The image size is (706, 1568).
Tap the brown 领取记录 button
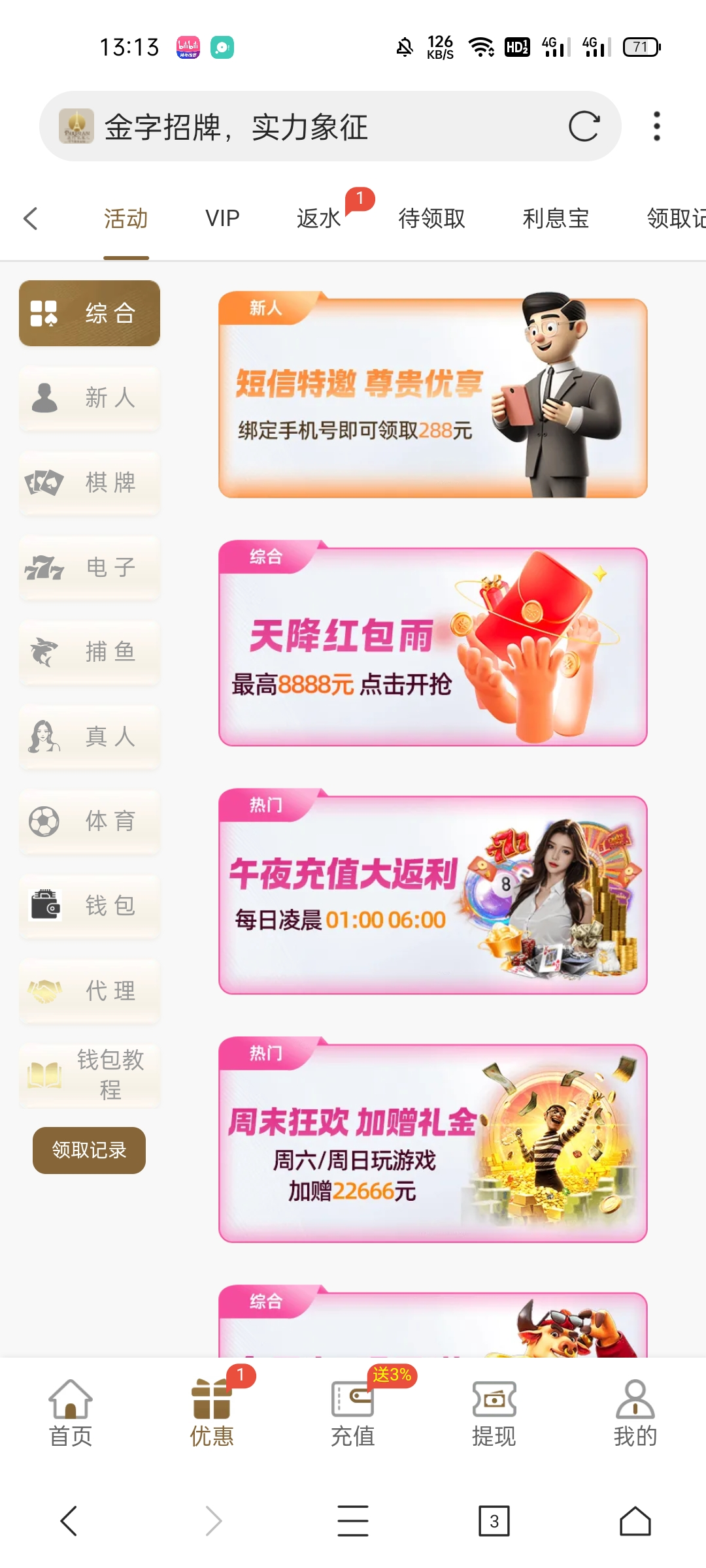coord(89,1150)
